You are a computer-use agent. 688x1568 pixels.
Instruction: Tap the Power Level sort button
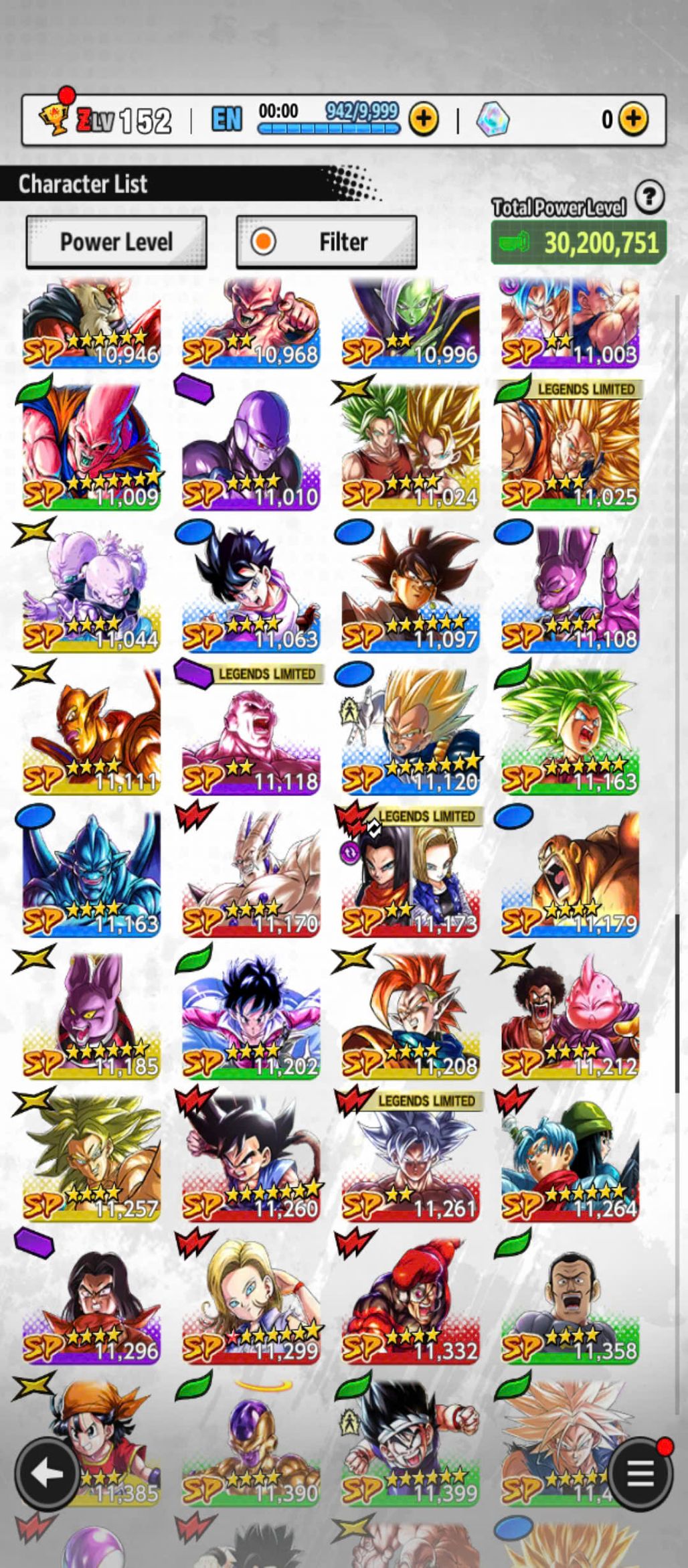[x=116, y=242]
